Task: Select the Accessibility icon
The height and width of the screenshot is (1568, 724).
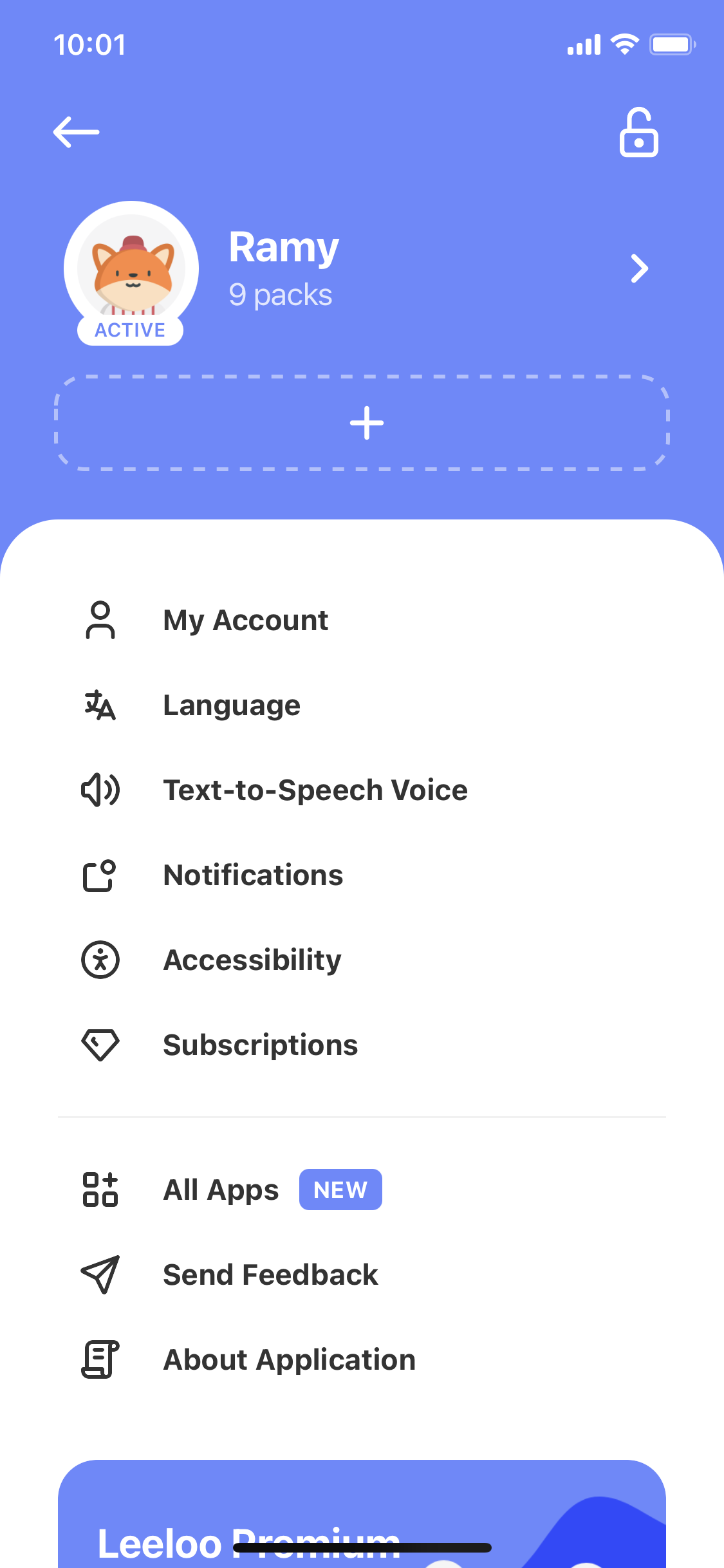Action: (100, 960)
